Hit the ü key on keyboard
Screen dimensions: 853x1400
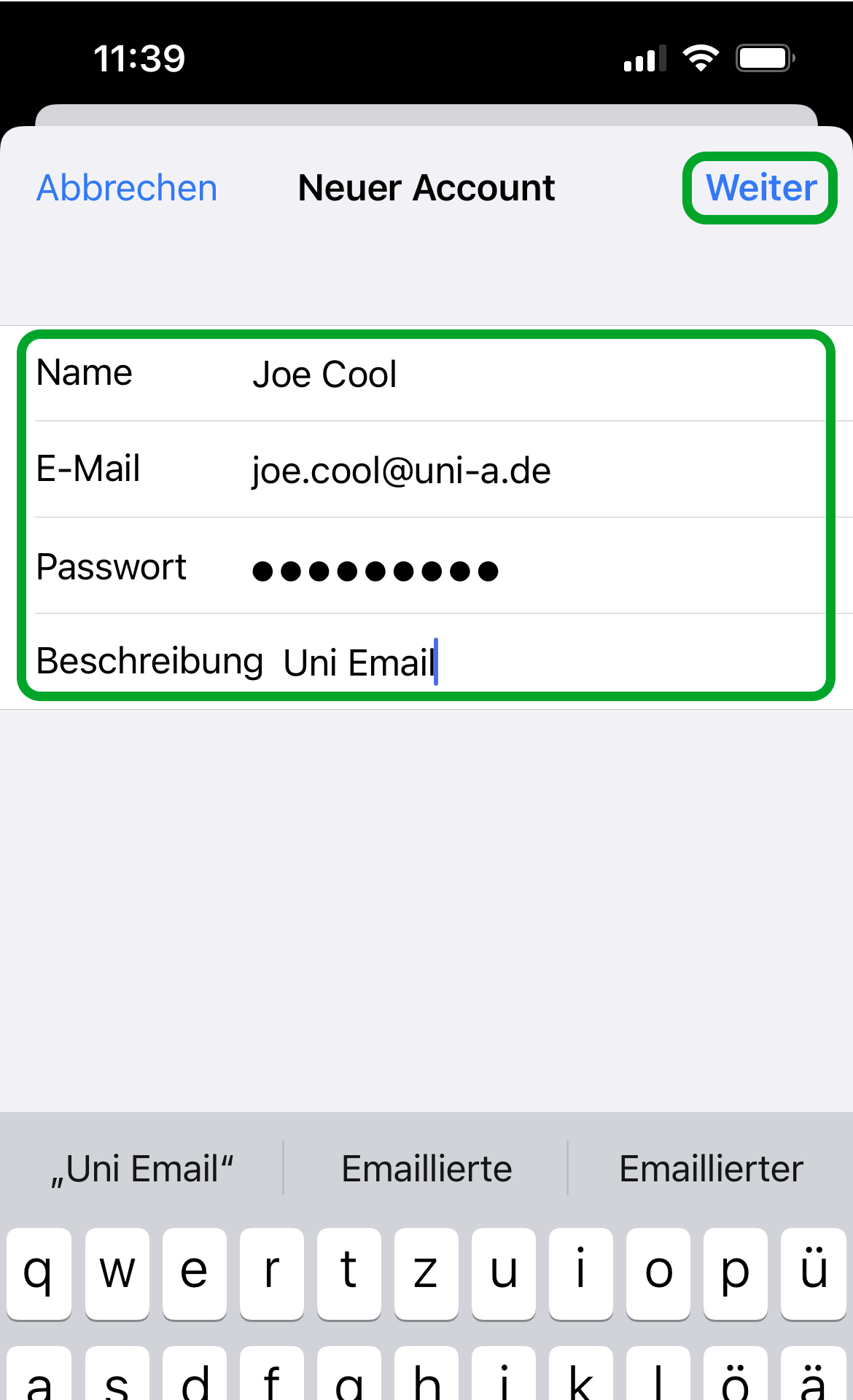813,1273
